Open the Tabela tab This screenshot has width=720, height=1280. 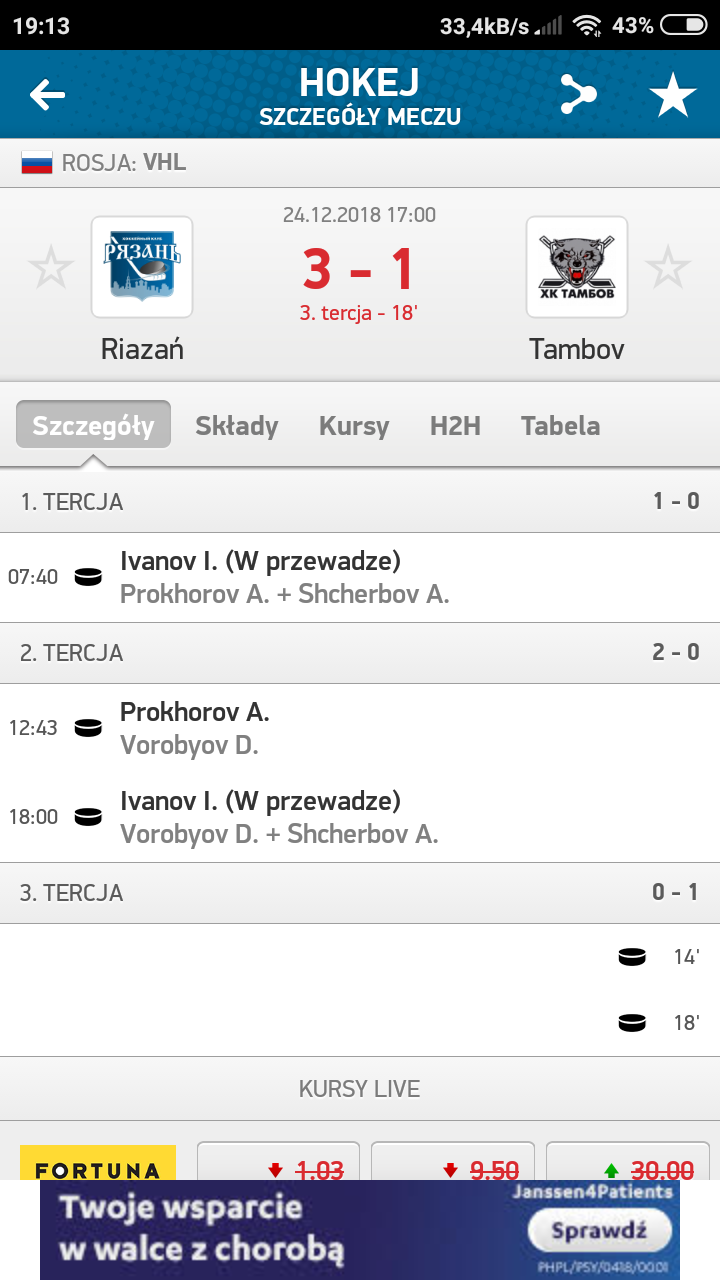(560, 425)
